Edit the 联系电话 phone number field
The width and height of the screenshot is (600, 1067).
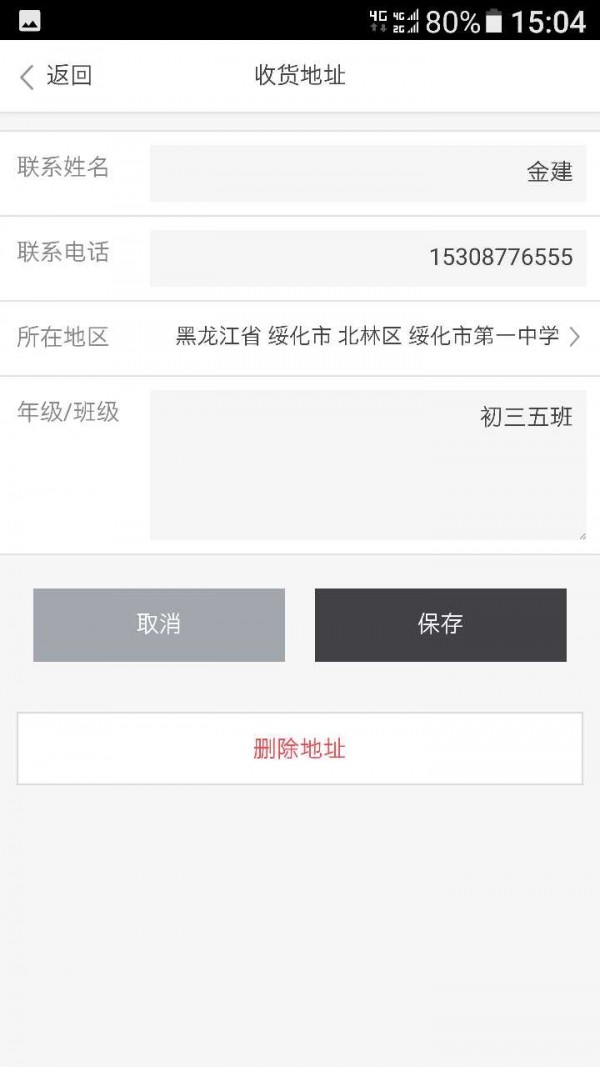(x=367, y=258)
